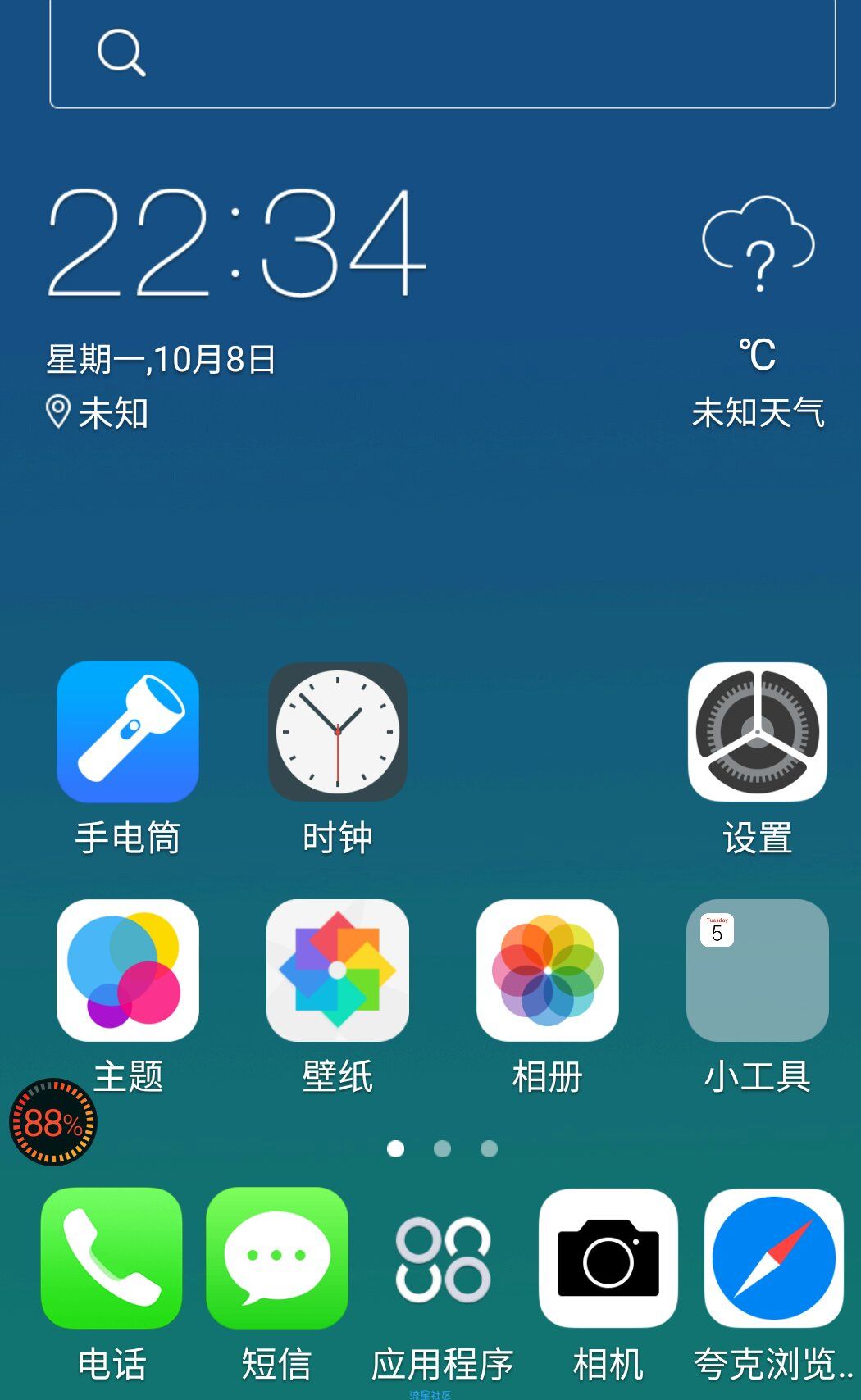Screen dimensions: 861x1400
Task: Jump to the second home page dot
Action: pos(442,1149)
